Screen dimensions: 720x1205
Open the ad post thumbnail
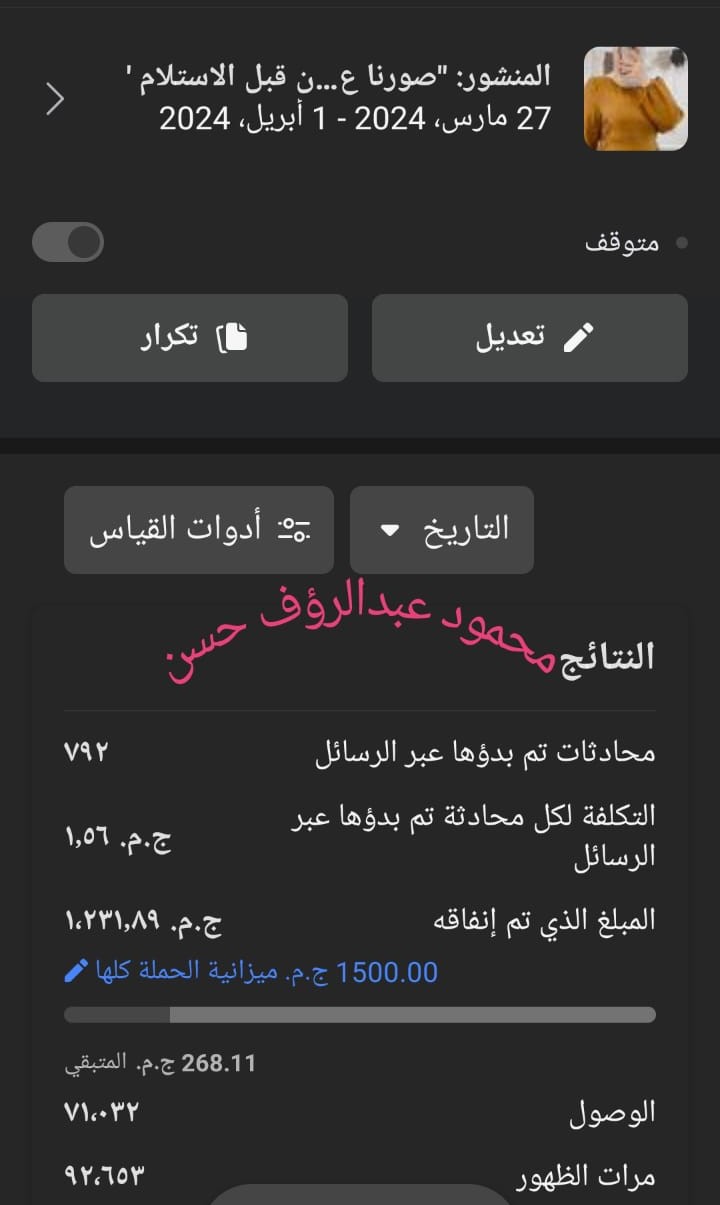635,99
